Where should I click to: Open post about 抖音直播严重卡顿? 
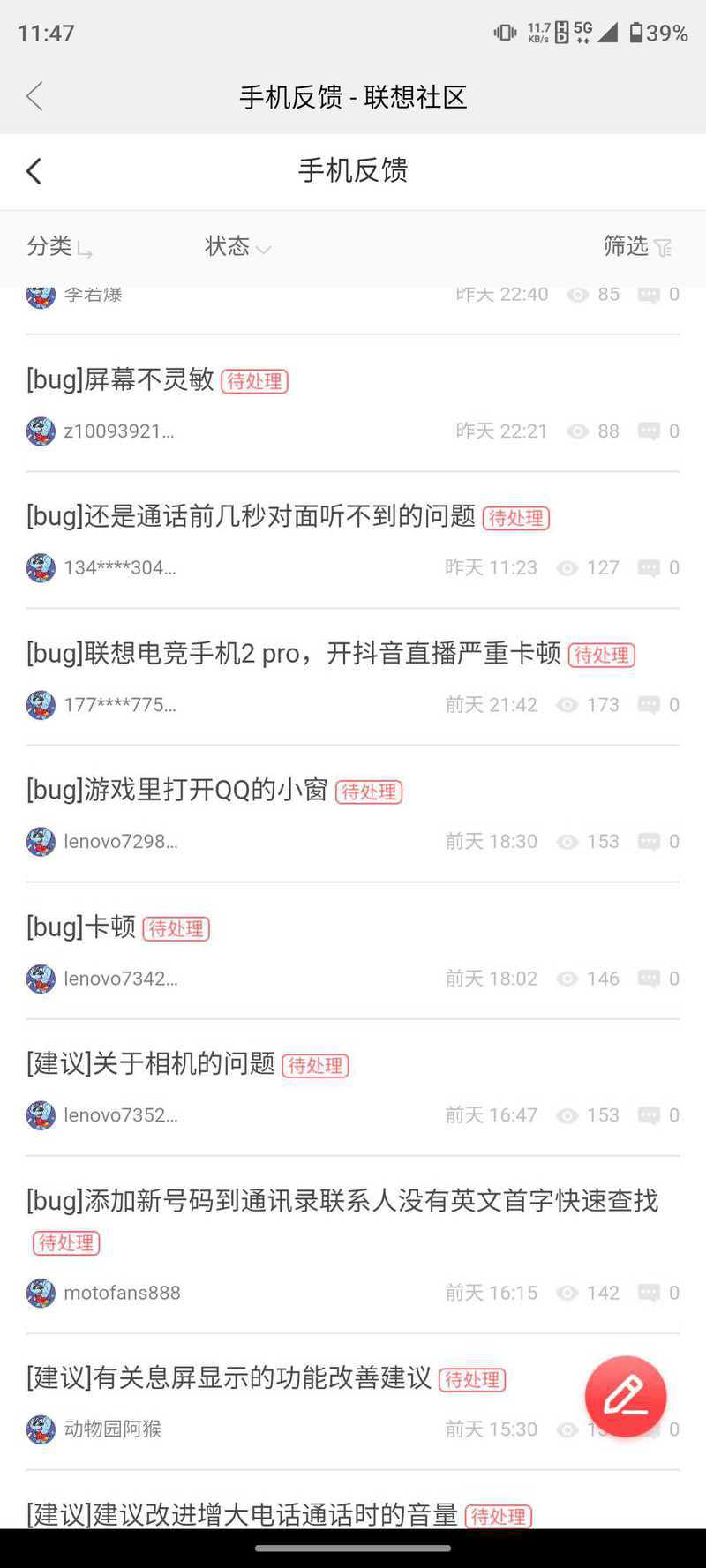click(x=294, y=653)
